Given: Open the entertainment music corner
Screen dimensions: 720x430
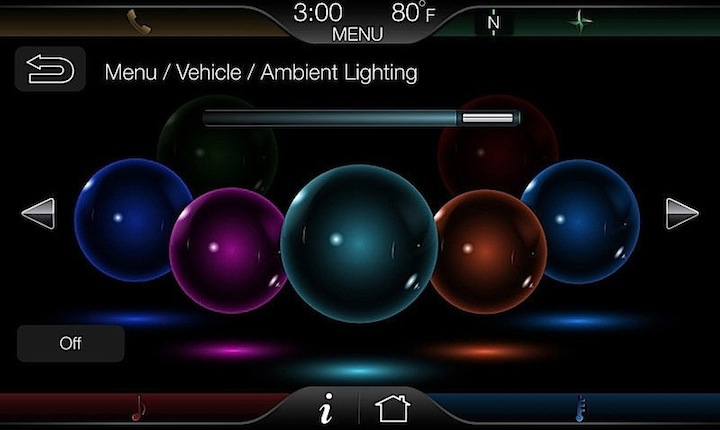Looking at the screenshot, I should click(x=138, y=409).
